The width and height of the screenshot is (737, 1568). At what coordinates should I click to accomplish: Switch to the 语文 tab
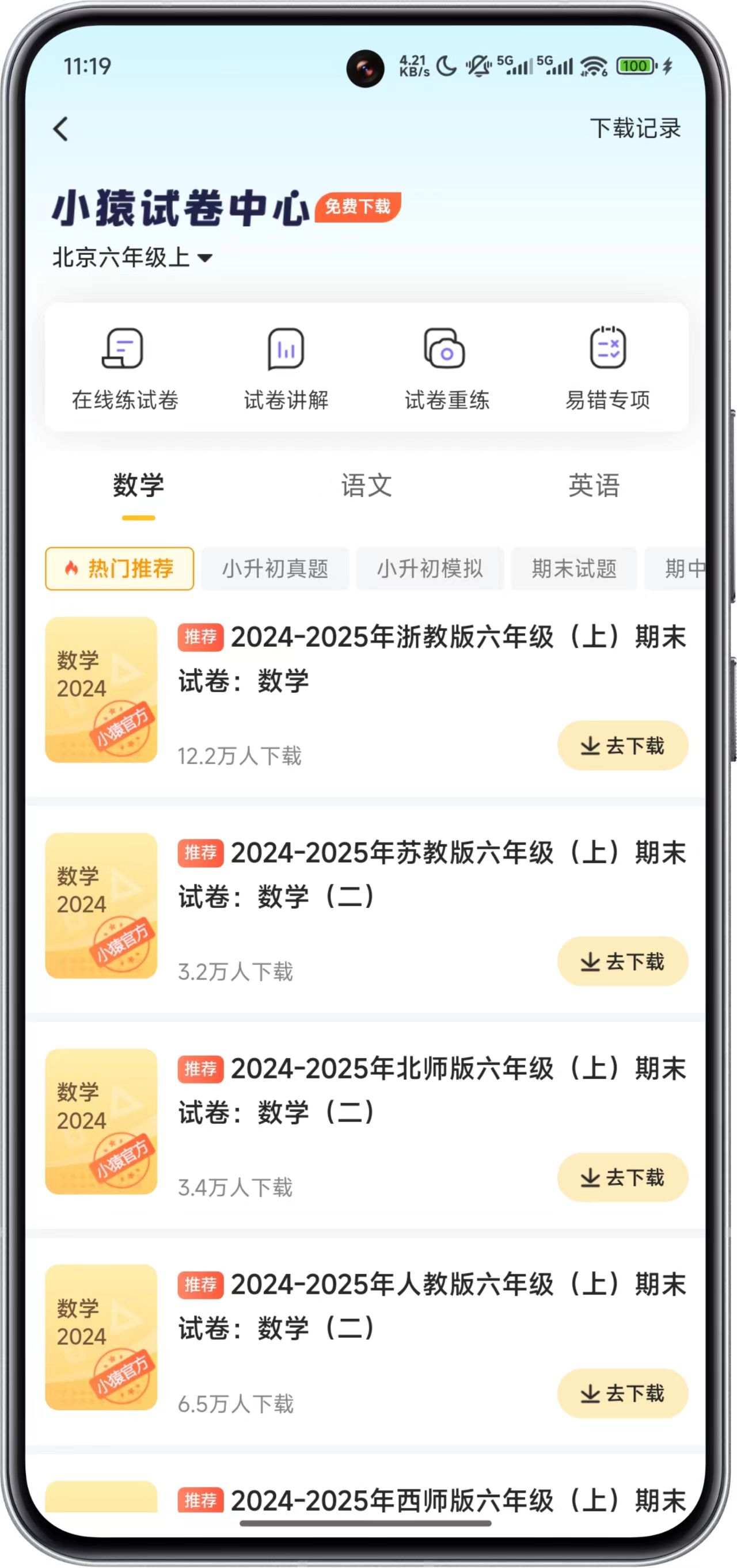coord(366,486)
